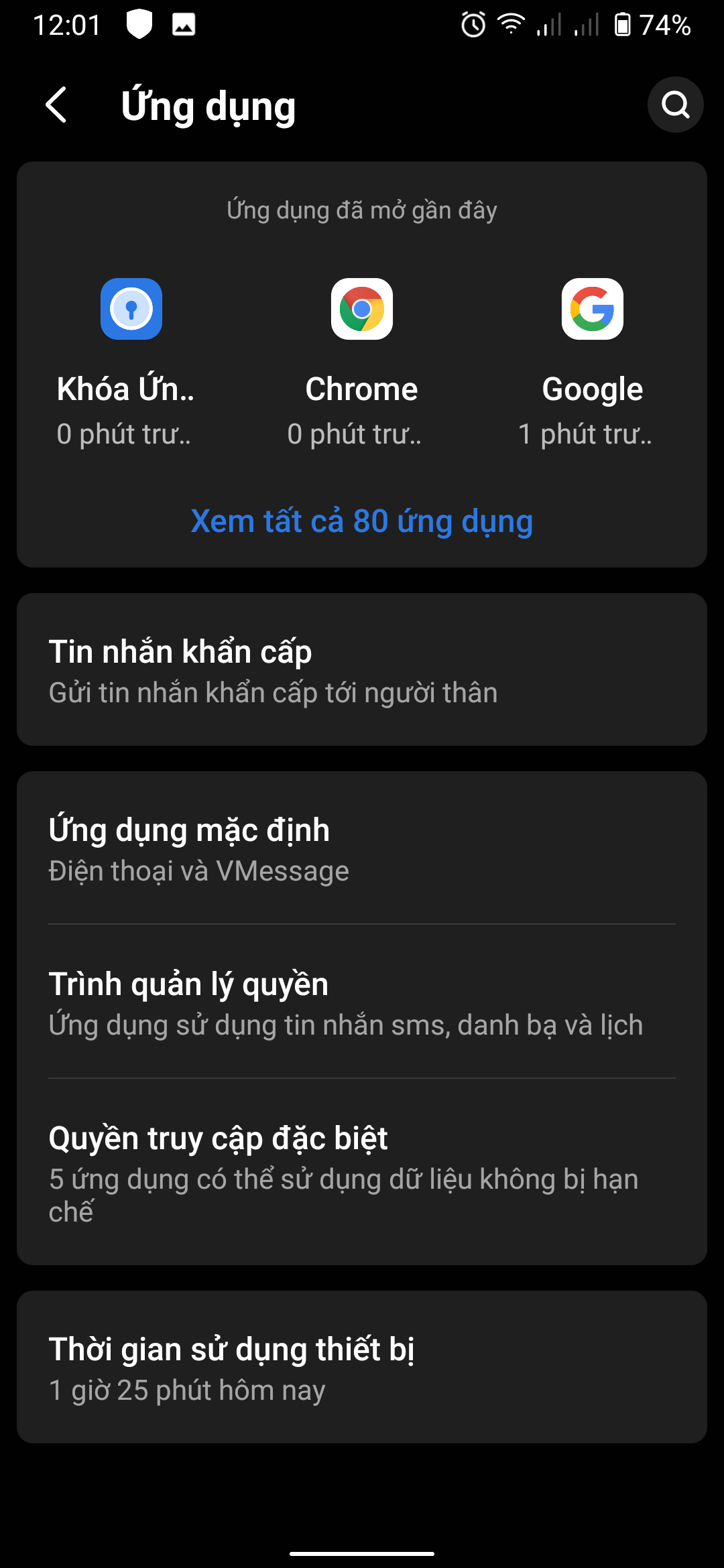Screen dimensions: 724x1568
Task: Open Quyền truy cập đặc biệt
Action: pos(362,1173)
